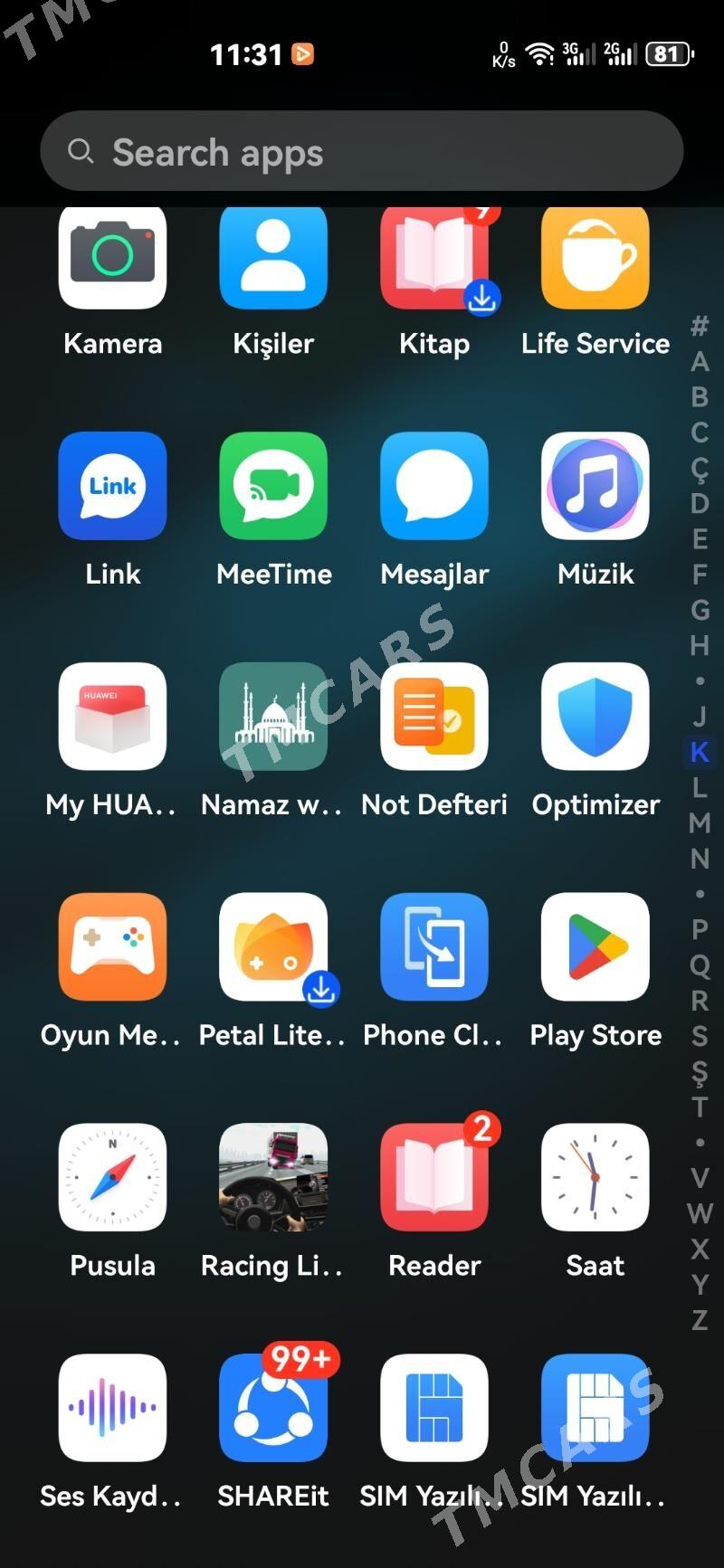Jump to letter S in the index
The image size is (724, 1568).
[700, 1036]
